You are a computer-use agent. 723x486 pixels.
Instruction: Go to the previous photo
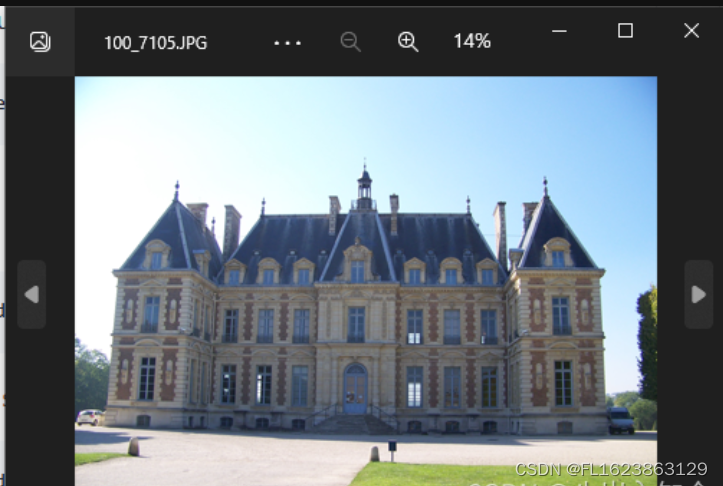point(31,294)
